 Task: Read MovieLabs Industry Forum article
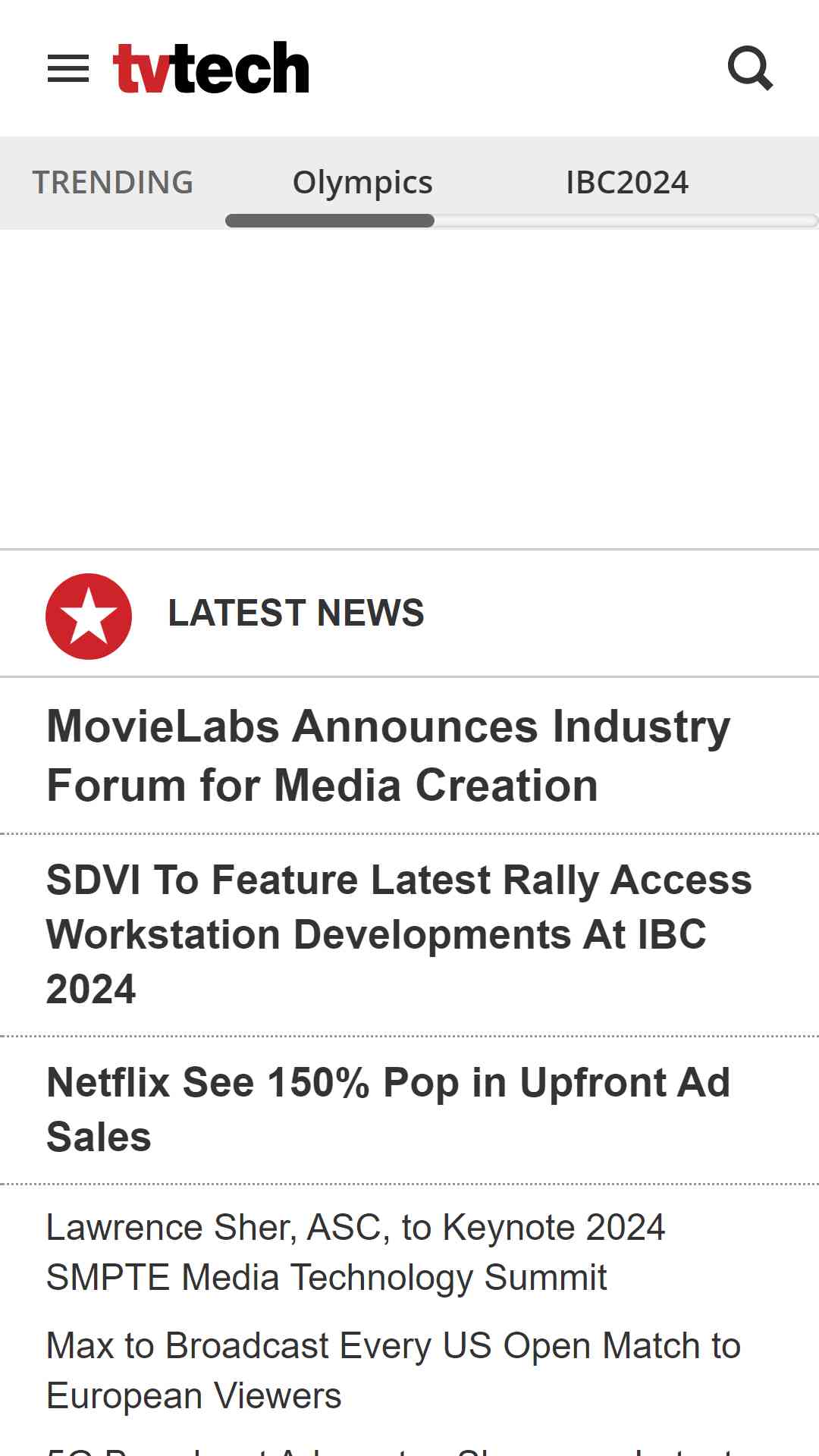tap(388, 755)
